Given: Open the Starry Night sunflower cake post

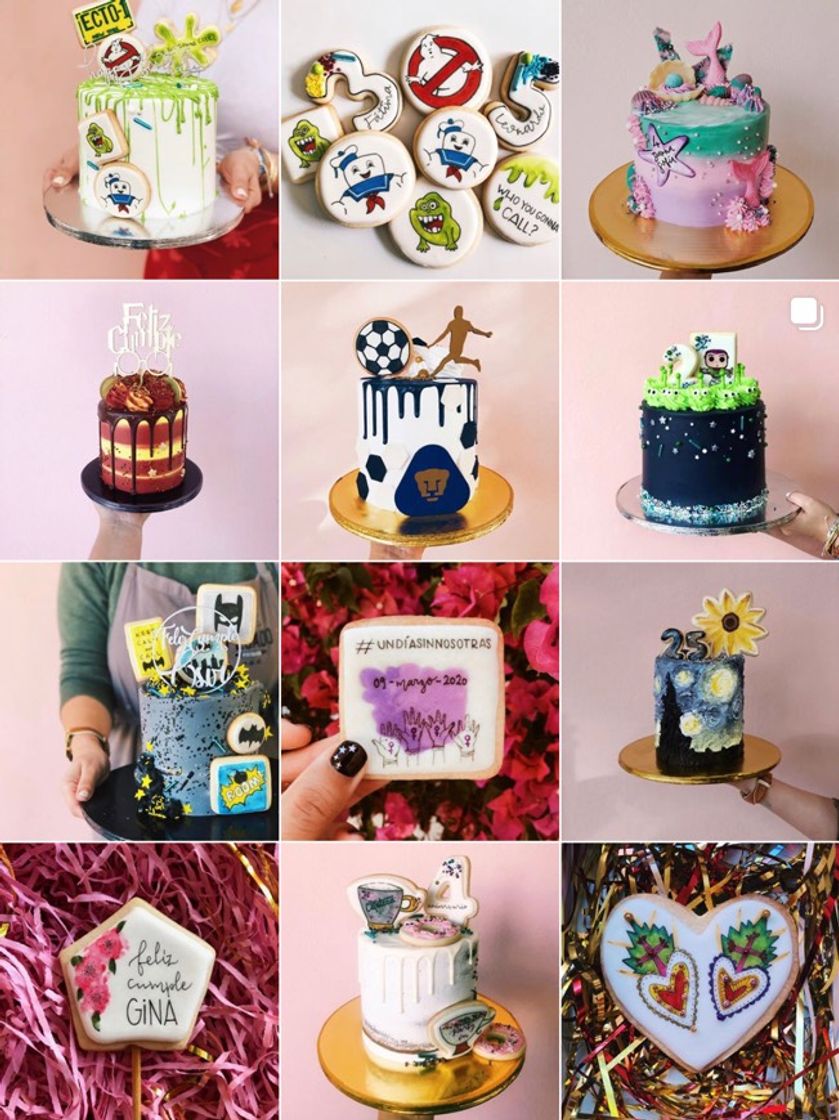Looking at the screenshot, I should click(700, 700).
